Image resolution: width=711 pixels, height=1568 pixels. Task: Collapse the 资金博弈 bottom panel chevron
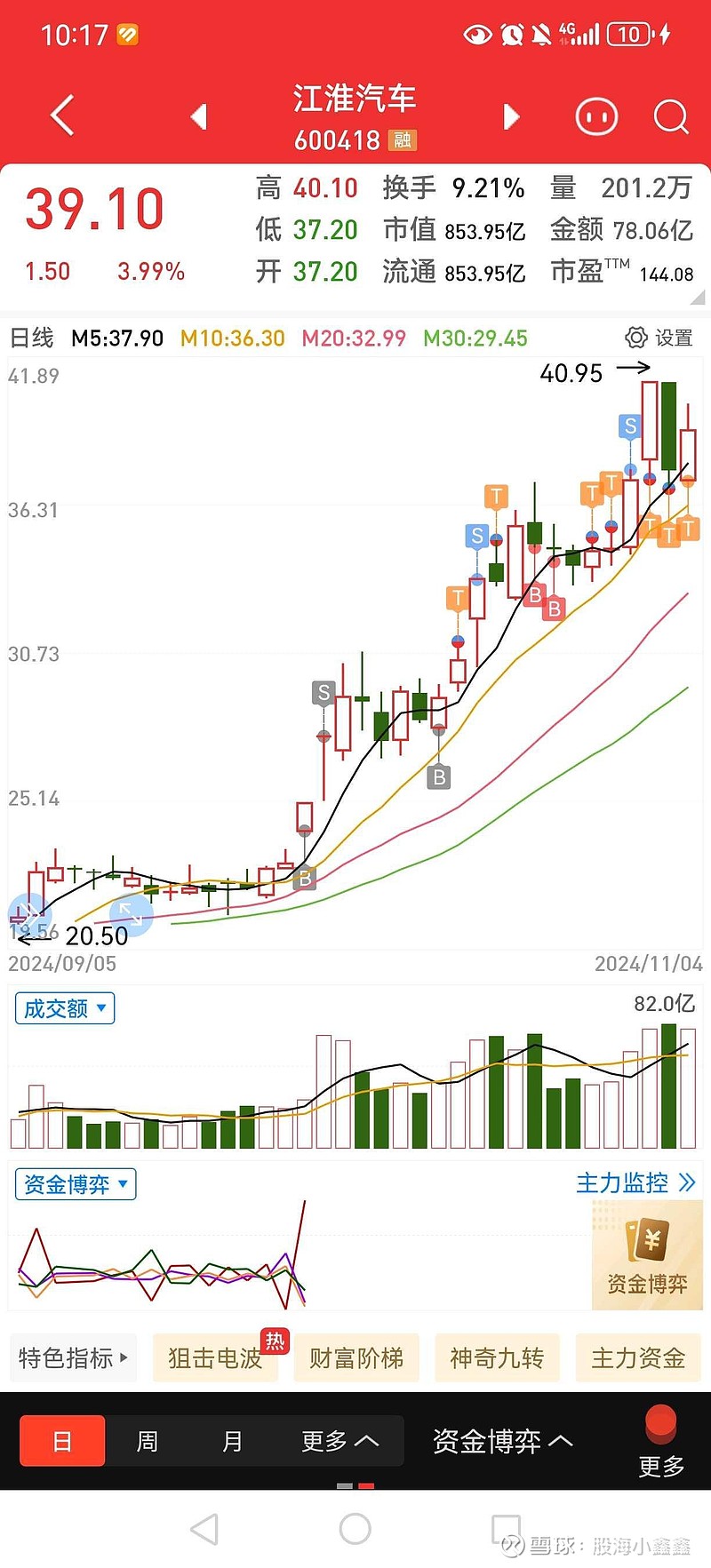click(501, 1441)
